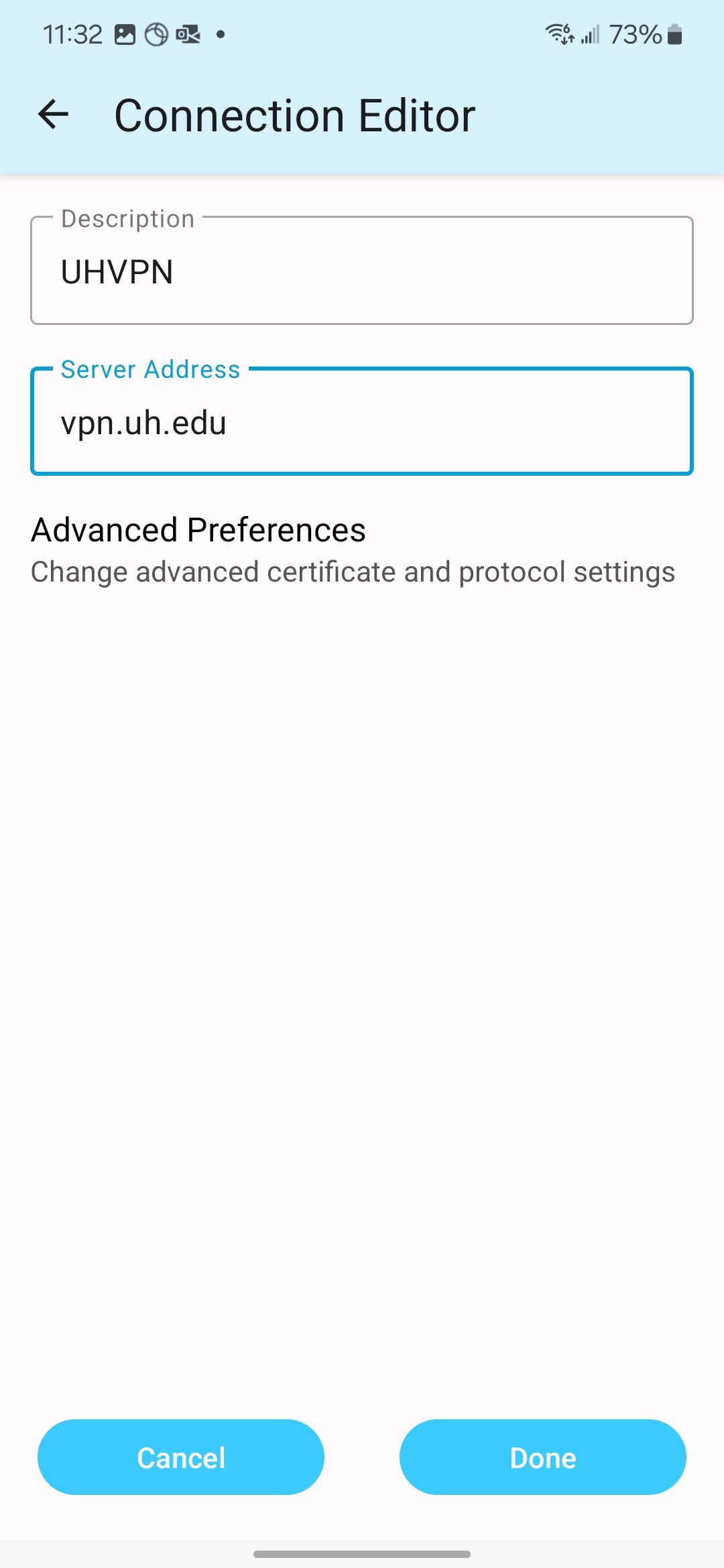The width and height of the screenshot is (724, 1568).
Task: Navigate back with the arrow icon
Action: (x=52, y=114)
